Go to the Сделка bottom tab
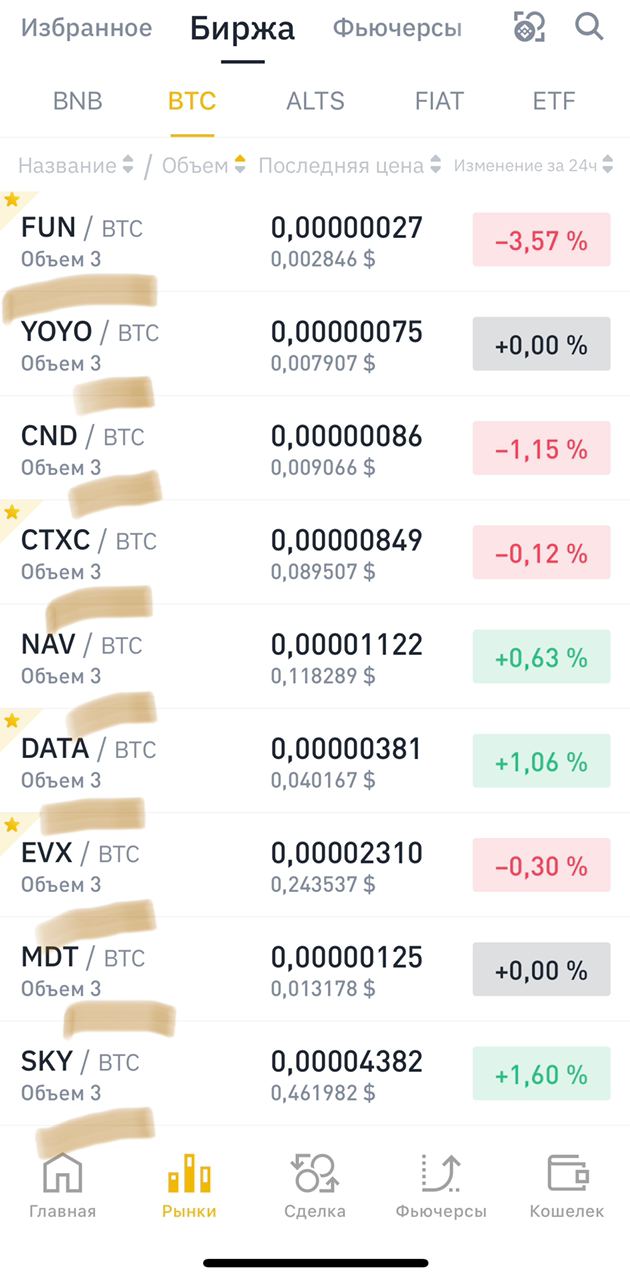 click(x=314, y=1186)
